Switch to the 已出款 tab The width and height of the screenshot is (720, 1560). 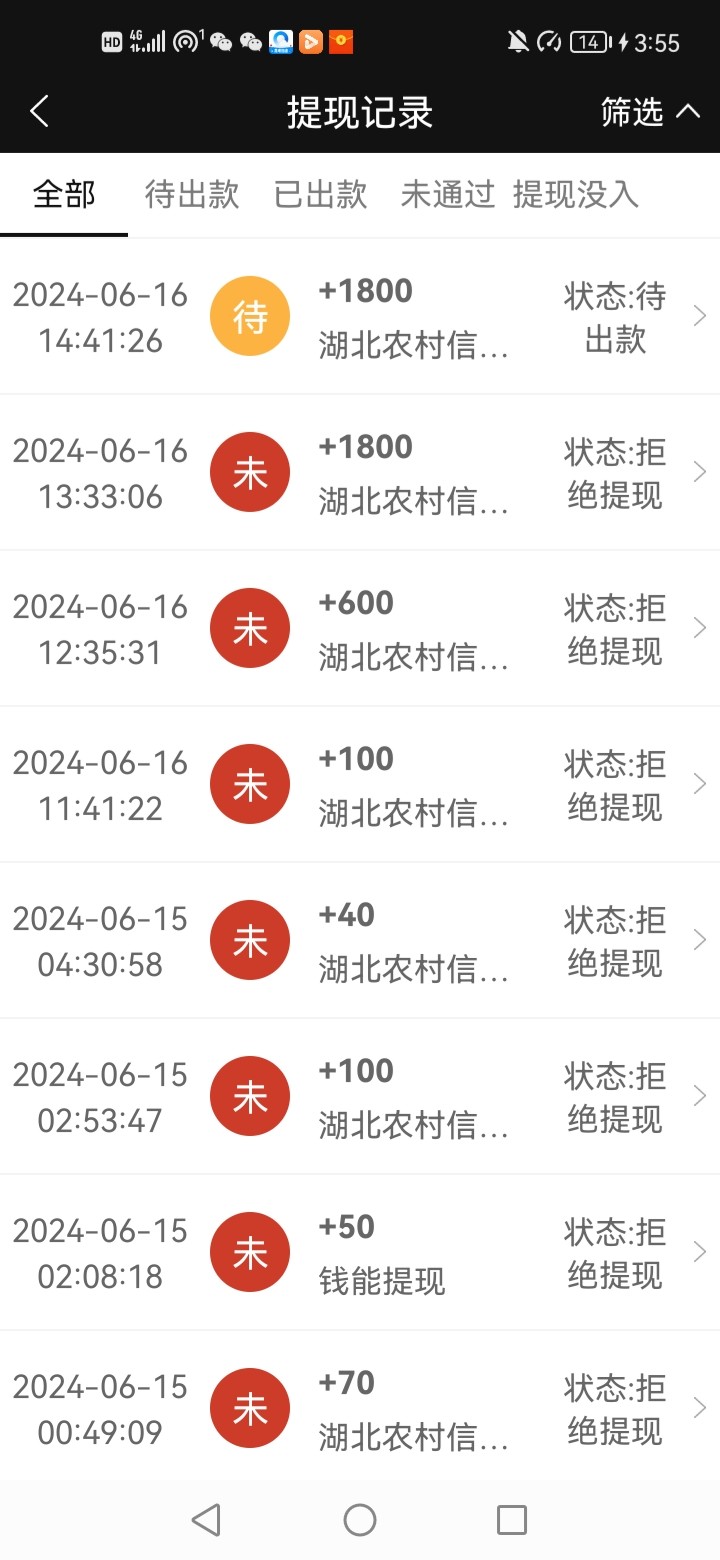point(320,196)
